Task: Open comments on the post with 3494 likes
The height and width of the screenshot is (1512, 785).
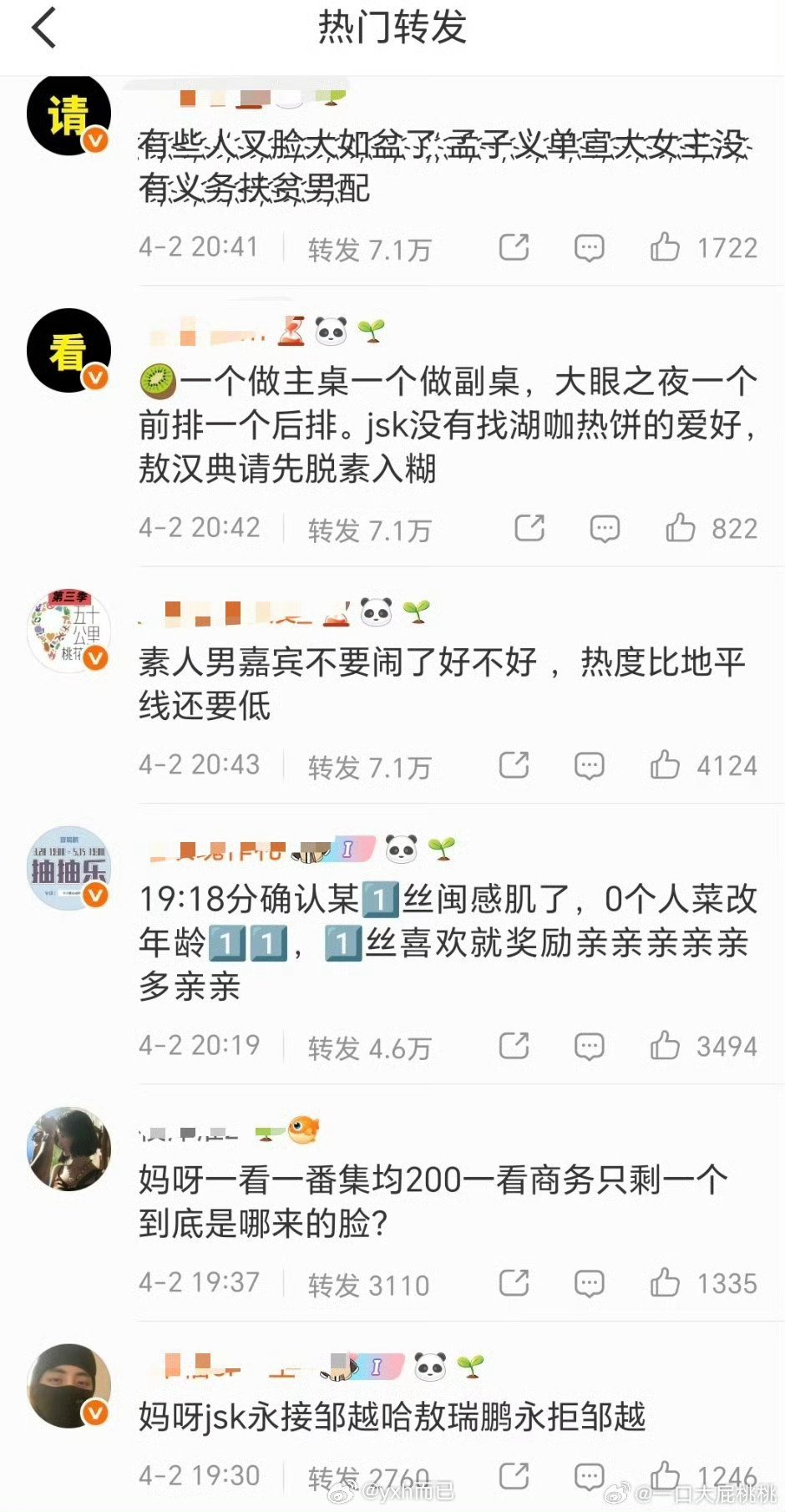Action: point(590,1045)
